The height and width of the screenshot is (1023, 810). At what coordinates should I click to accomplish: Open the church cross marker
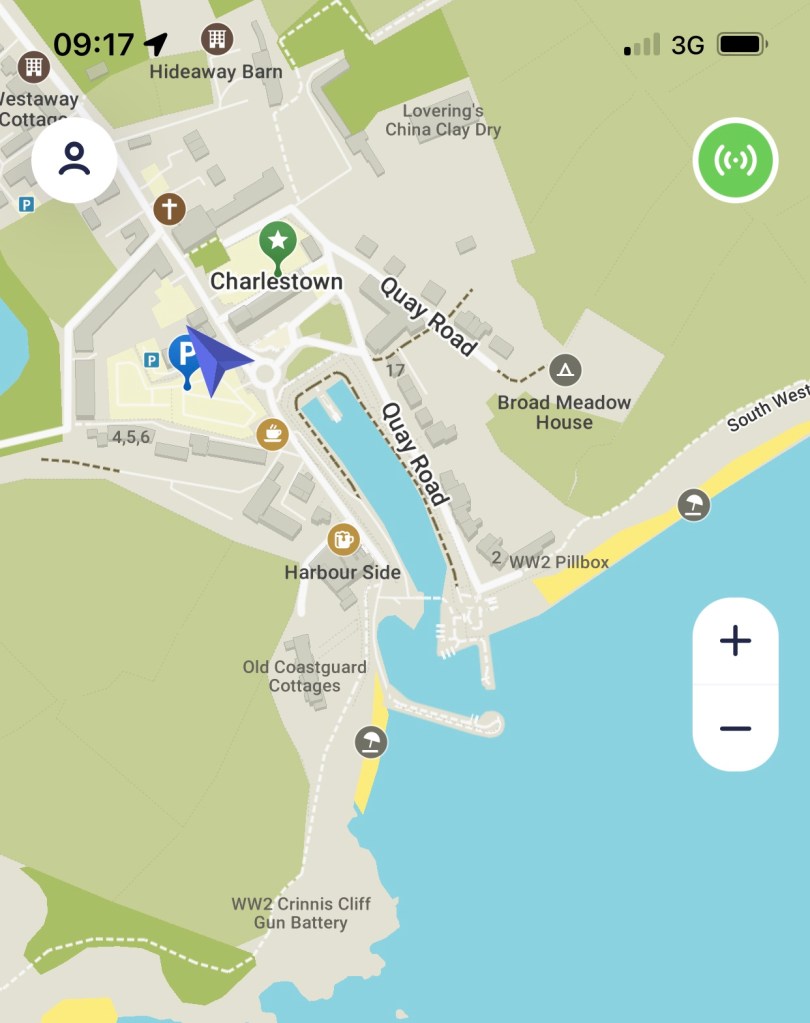coord(170,209)
